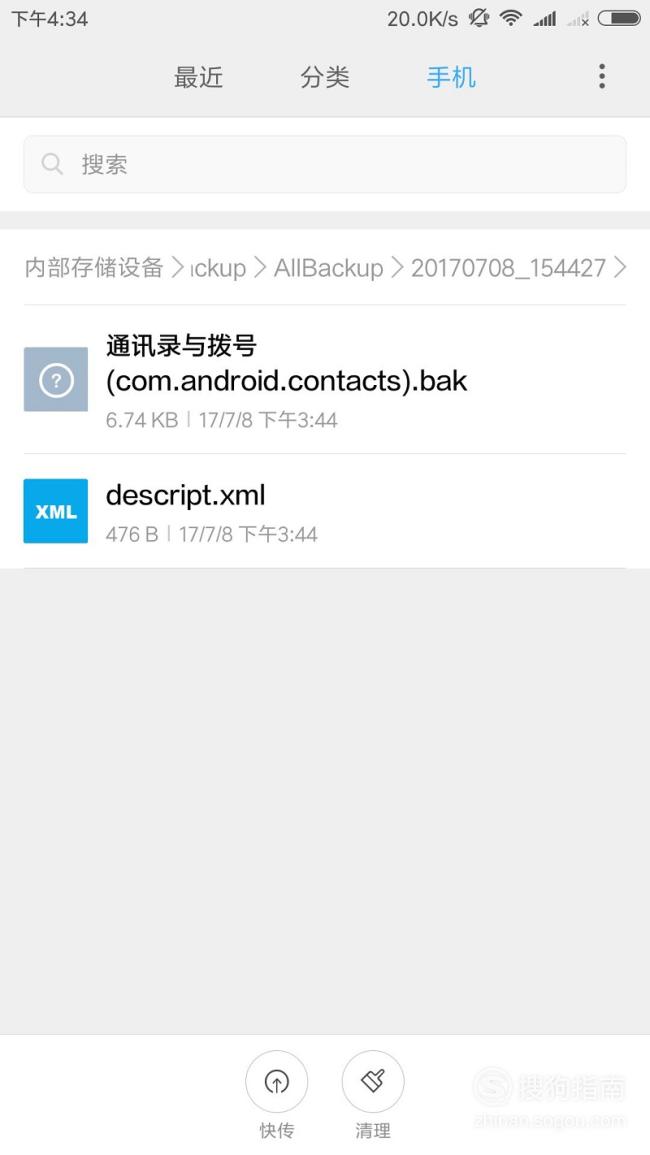Open the three-dot overflow menu
This screenshot has width=650, height=1155.
602,77
